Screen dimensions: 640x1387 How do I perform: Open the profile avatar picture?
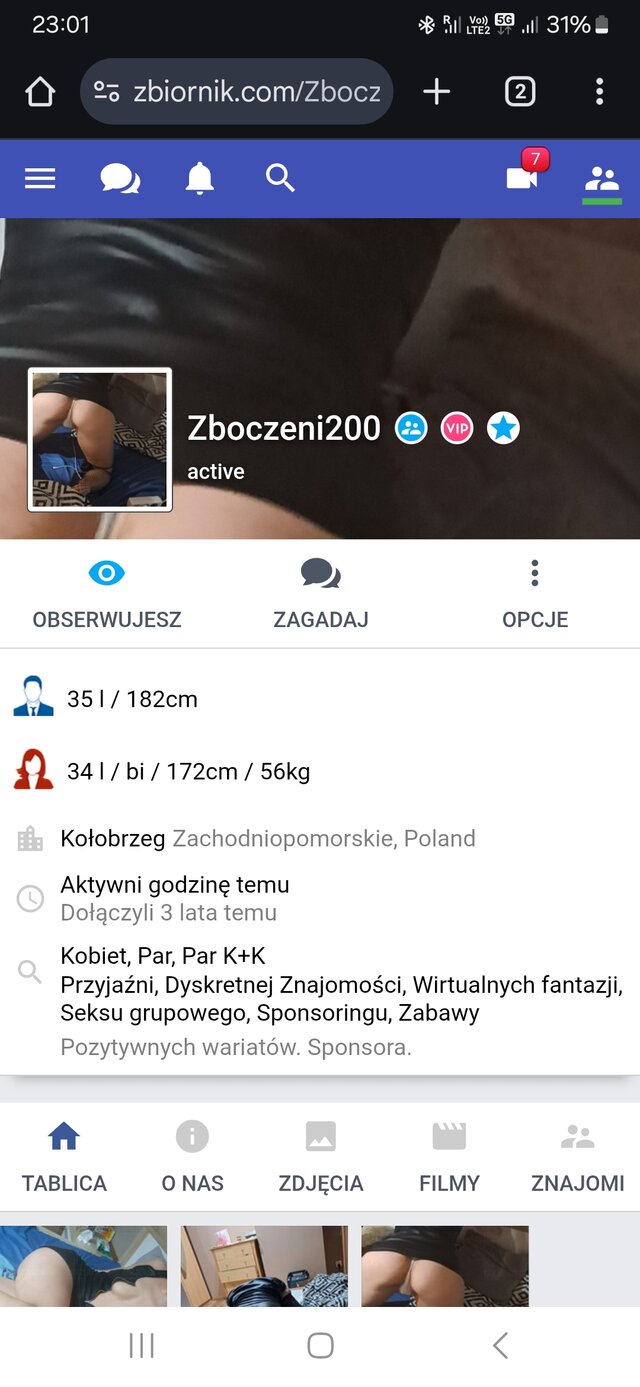pyautogui.click(x=100, y=440)
